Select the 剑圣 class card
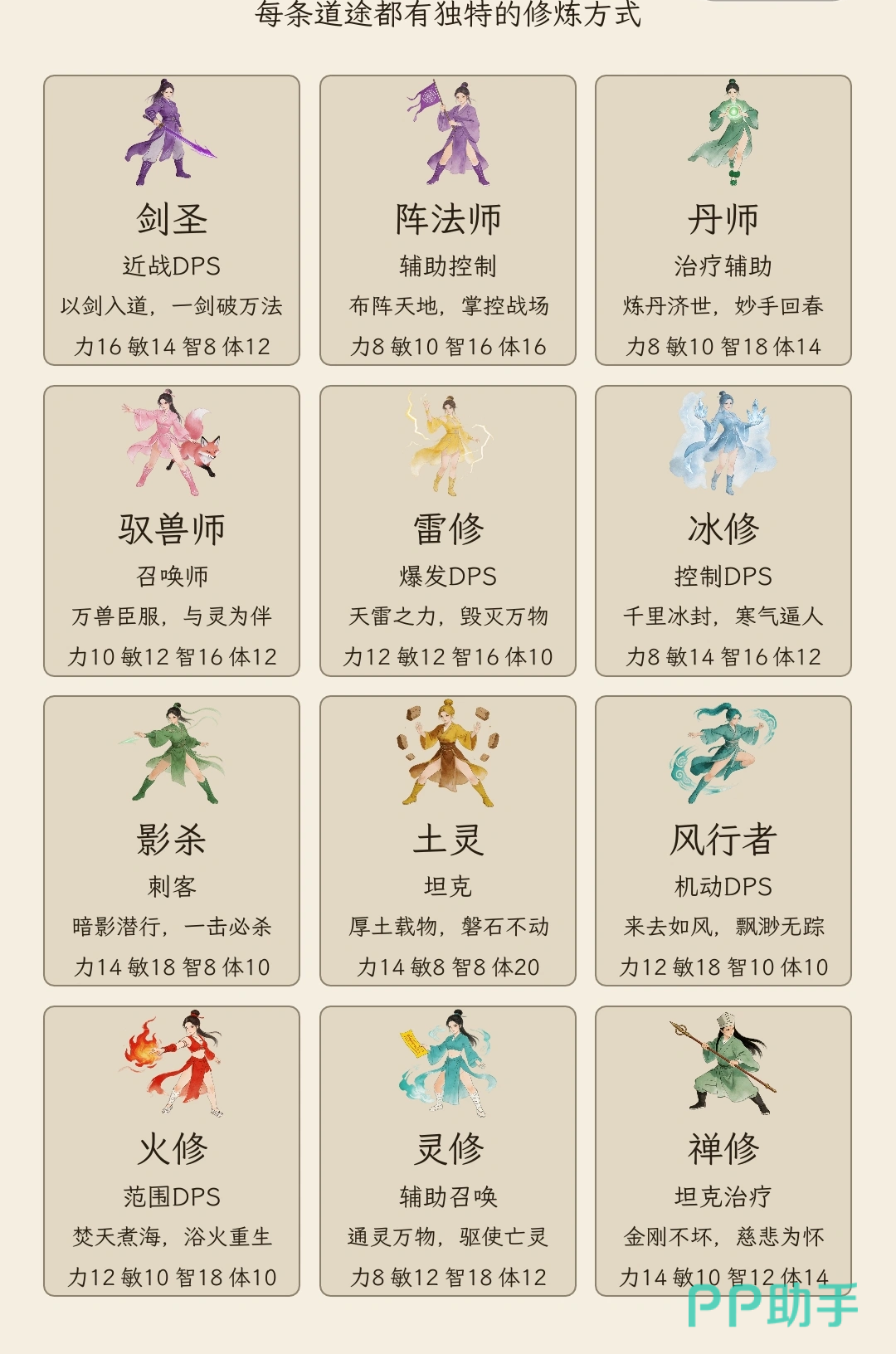This screenshot has height=1354, width=896. [172, 221]
